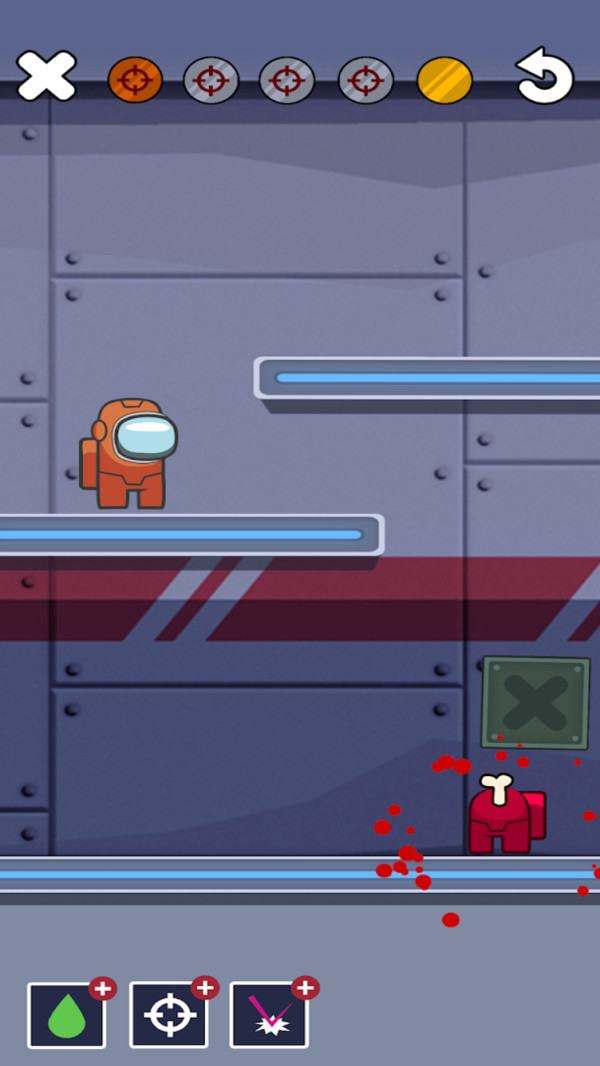Close the level with the X button
600x1066 pixels.
46,77
